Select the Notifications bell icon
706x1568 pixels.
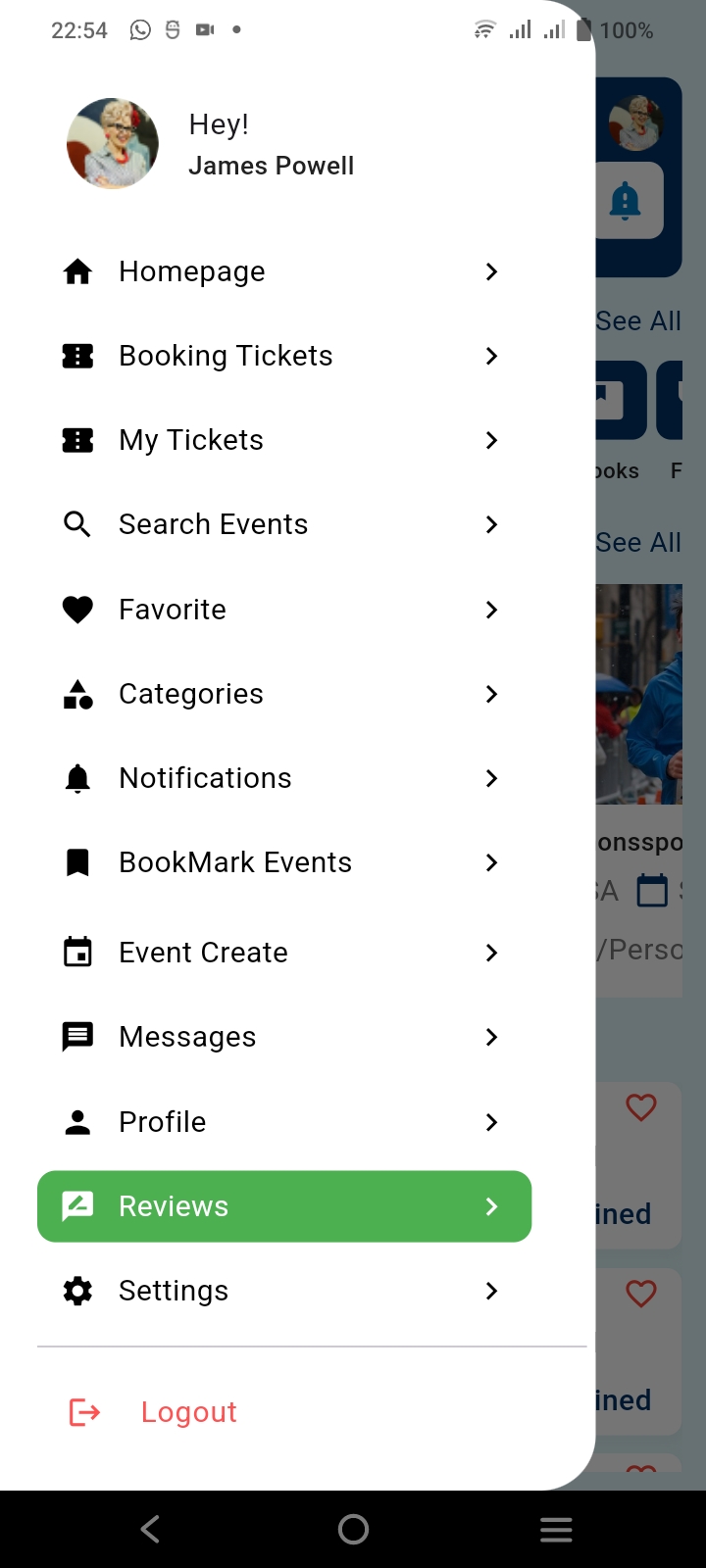(x=77, y=777)
